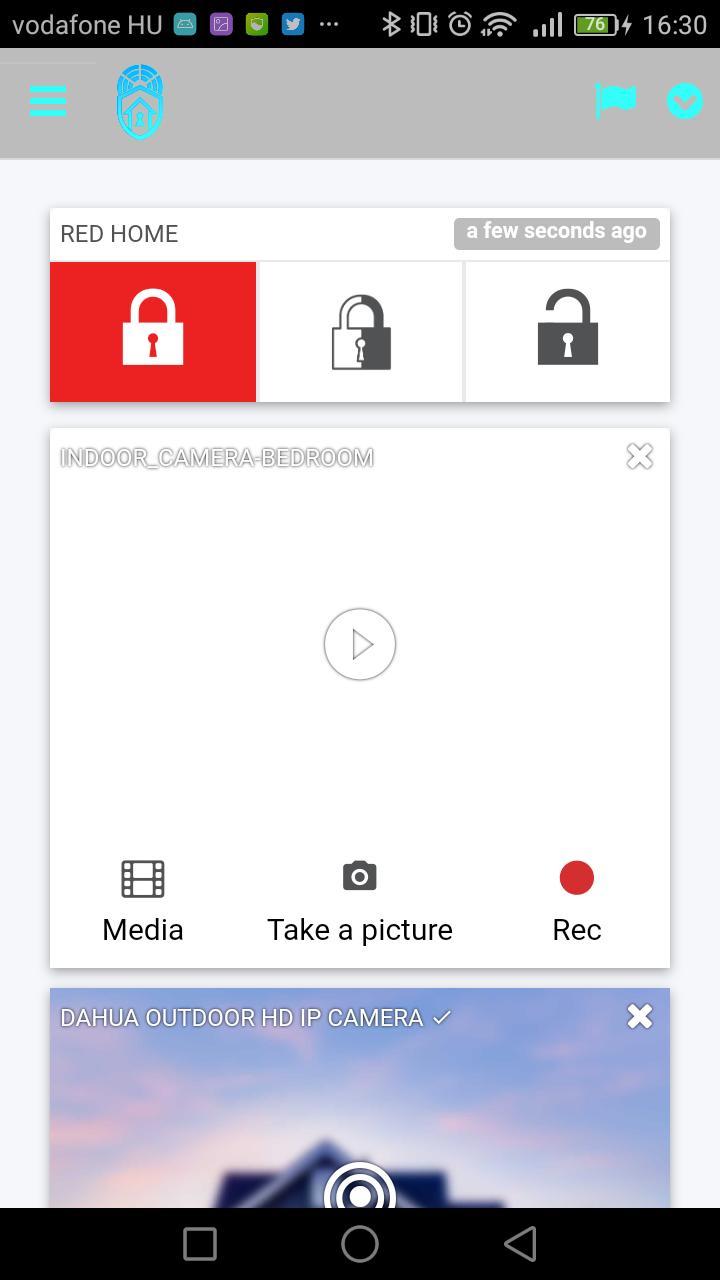Take a picture with bedroom camera
Screen dimensions: 720x1280
point(360,901)
